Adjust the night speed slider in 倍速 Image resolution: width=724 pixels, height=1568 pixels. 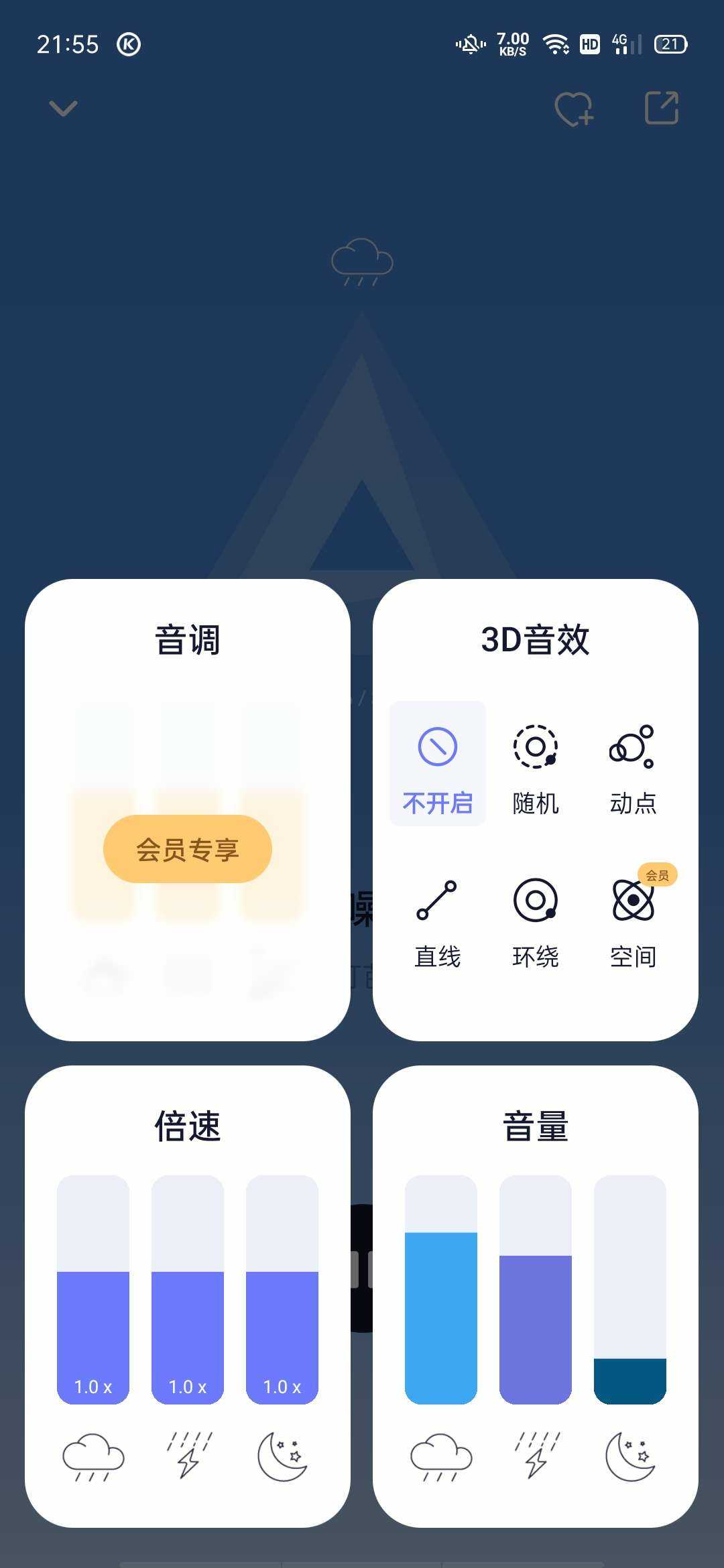[x=282, y=1289]
